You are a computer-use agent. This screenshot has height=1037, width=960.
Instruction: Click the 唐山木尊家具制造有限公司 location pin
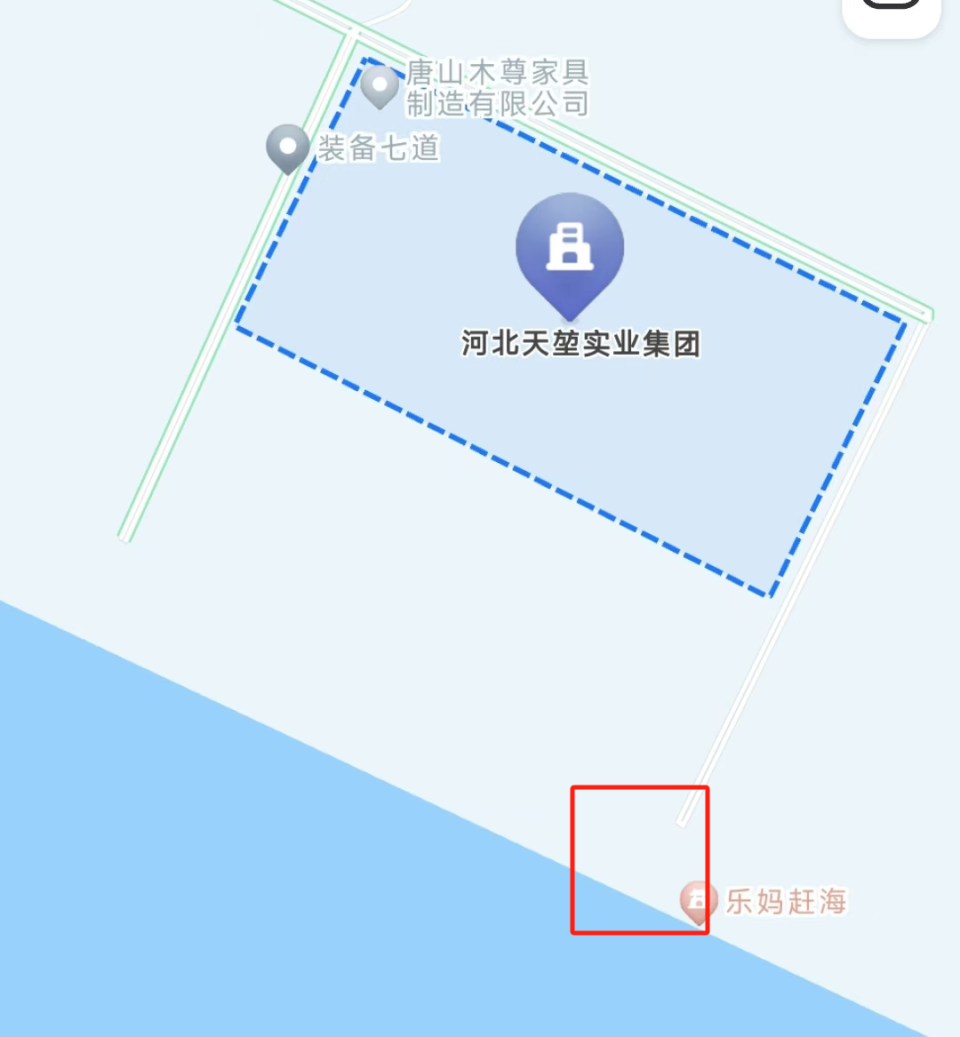(x=378, y=85)
